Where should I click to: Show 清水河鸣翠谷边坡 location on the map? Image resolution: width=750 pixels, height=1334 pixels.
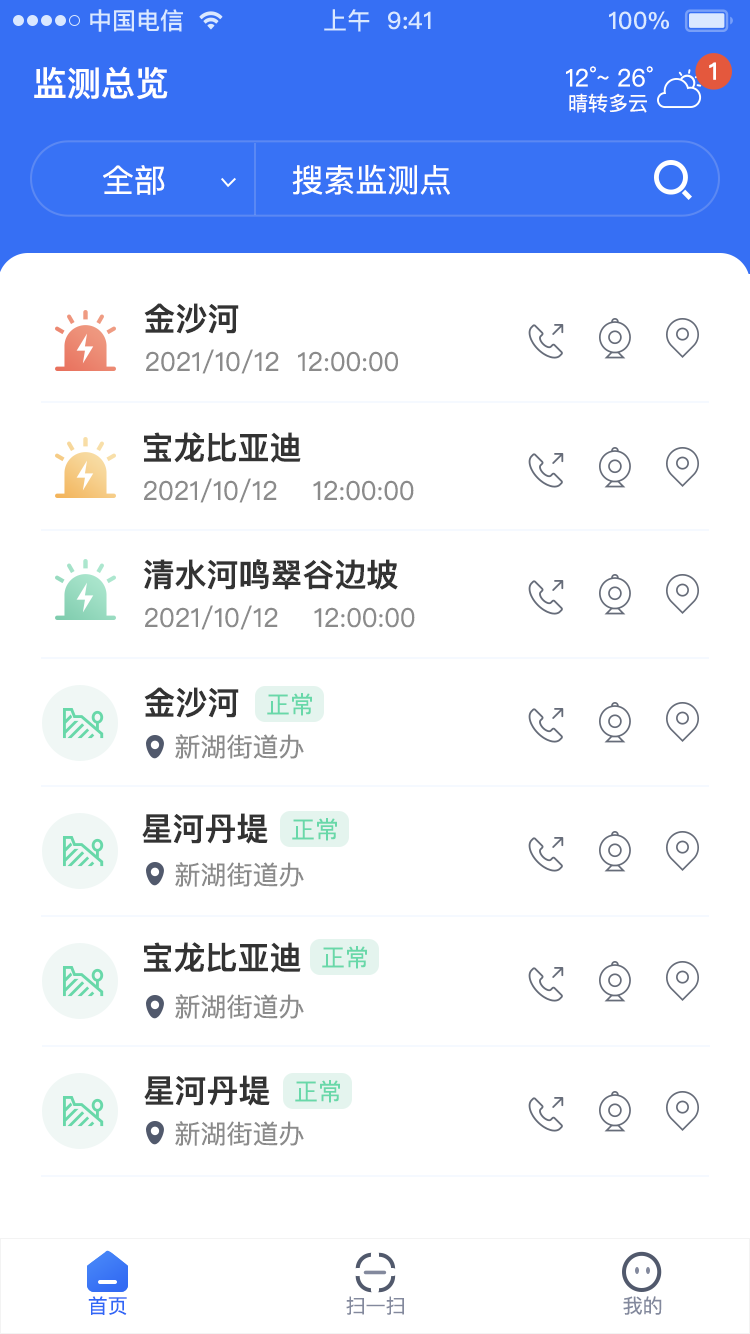pyautogui.click(x=682, y=593)
